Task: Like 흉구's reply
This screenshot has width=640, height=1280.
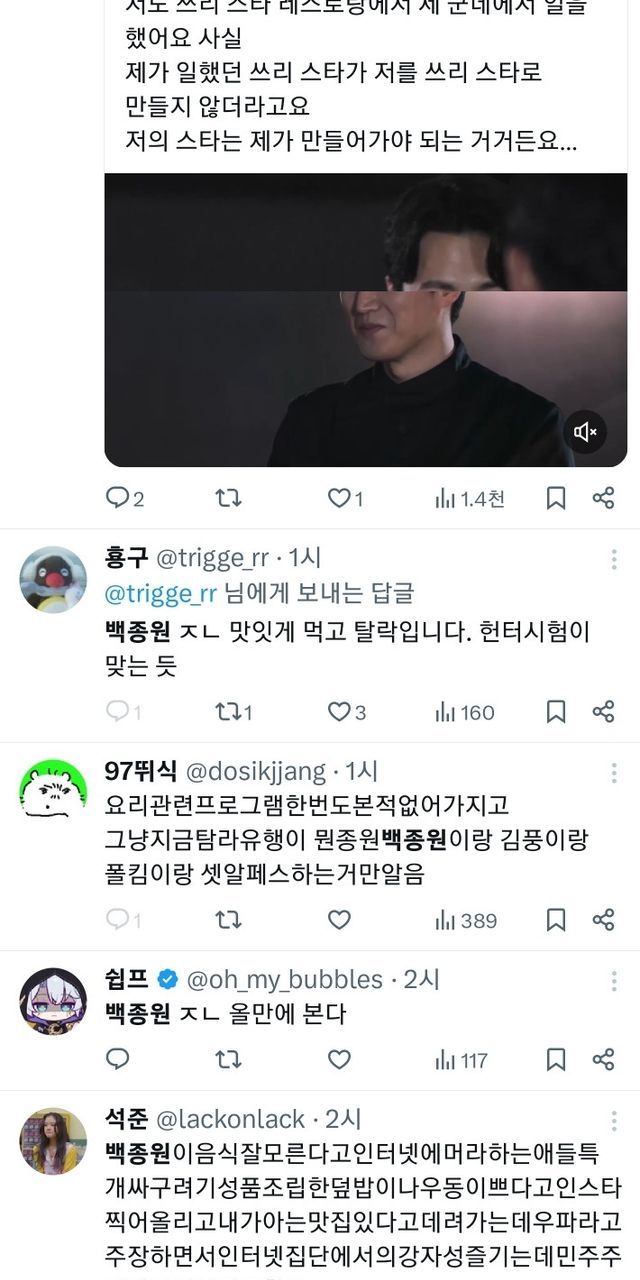Action: pos(340,712)
